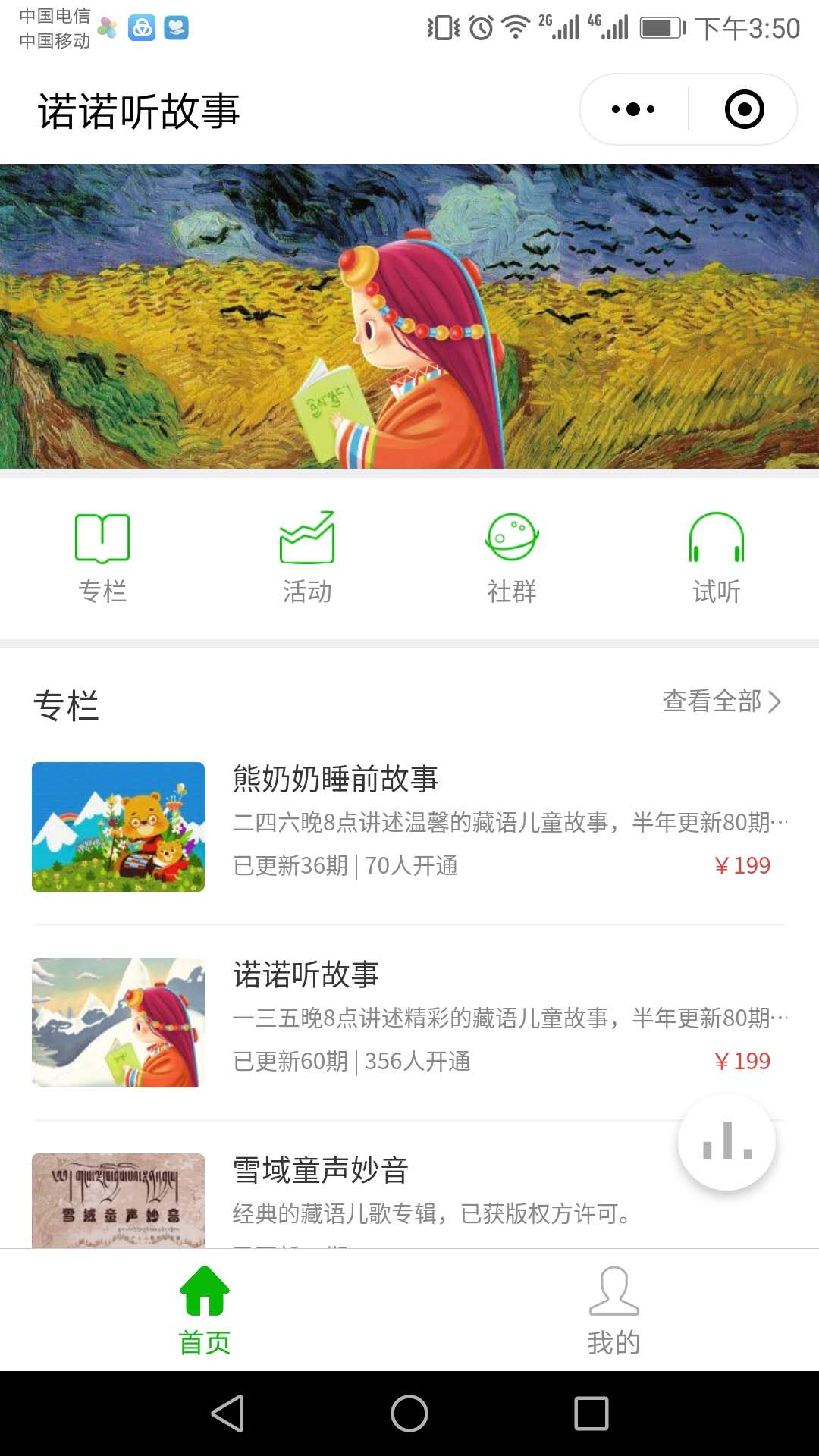Viewport: 819px width, 1456px height.
Task: Tap 查看全部 to view all columns
Action: [721, 701]
